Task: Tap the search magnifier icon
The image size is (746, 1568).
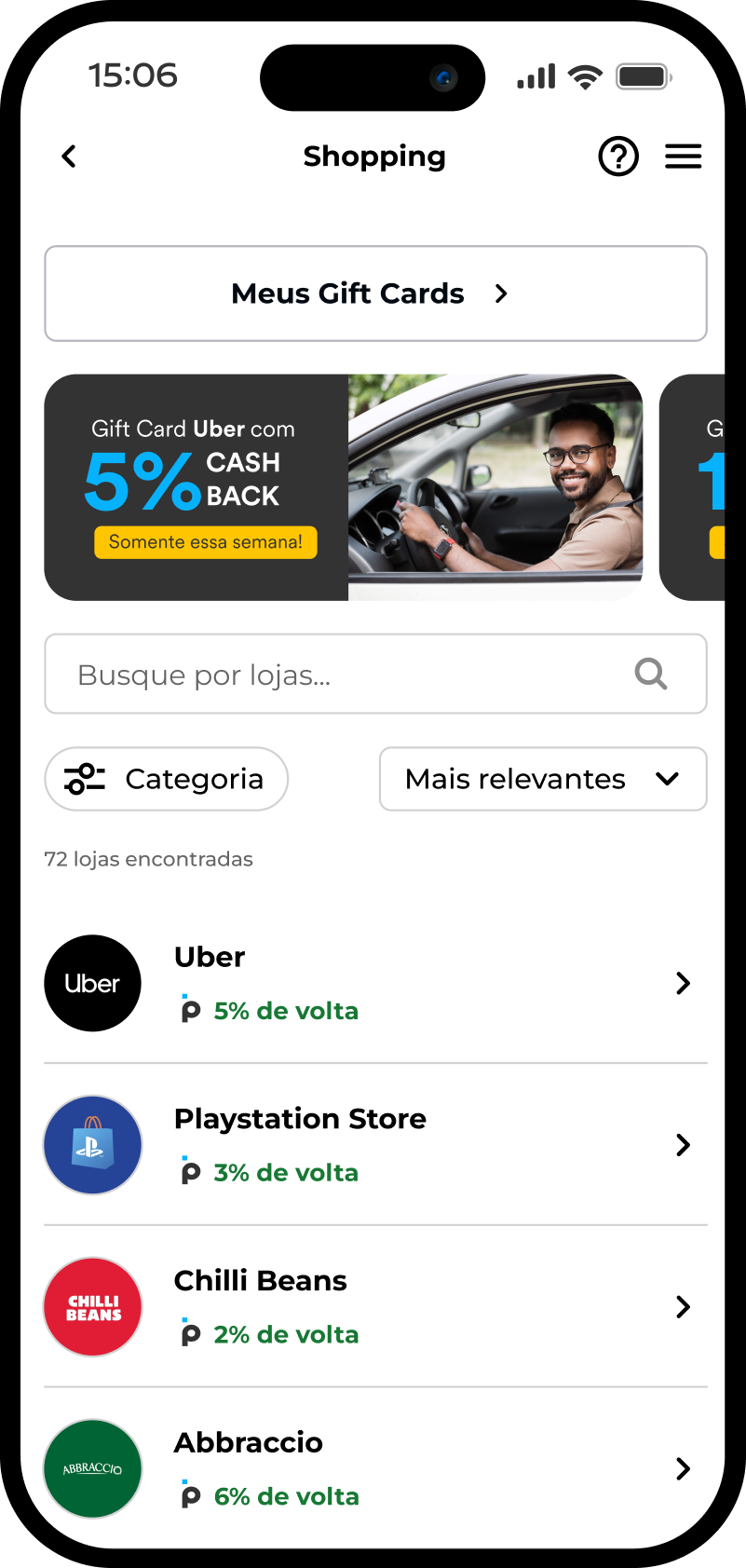Action: [650, 674]
